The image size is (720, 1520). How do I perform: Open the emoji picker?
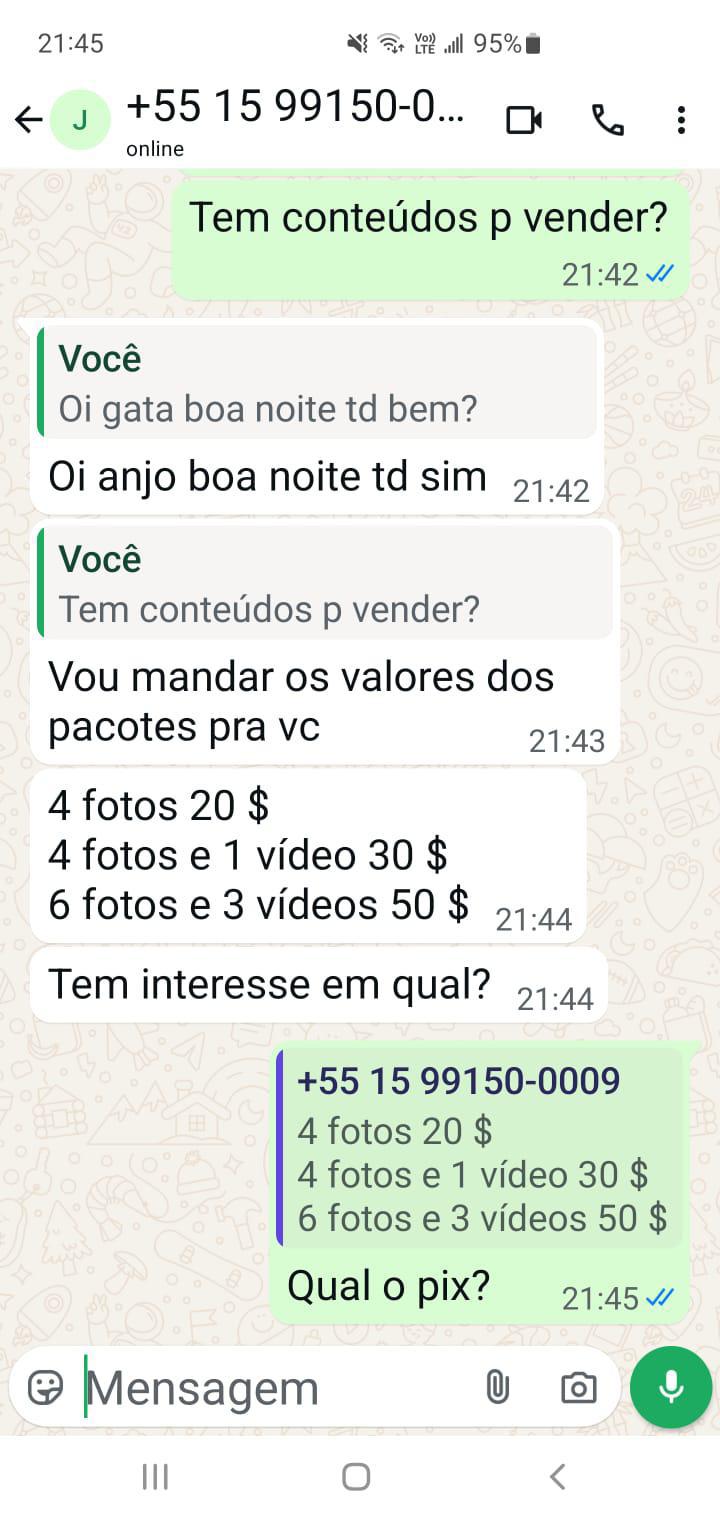(45, 1388)
